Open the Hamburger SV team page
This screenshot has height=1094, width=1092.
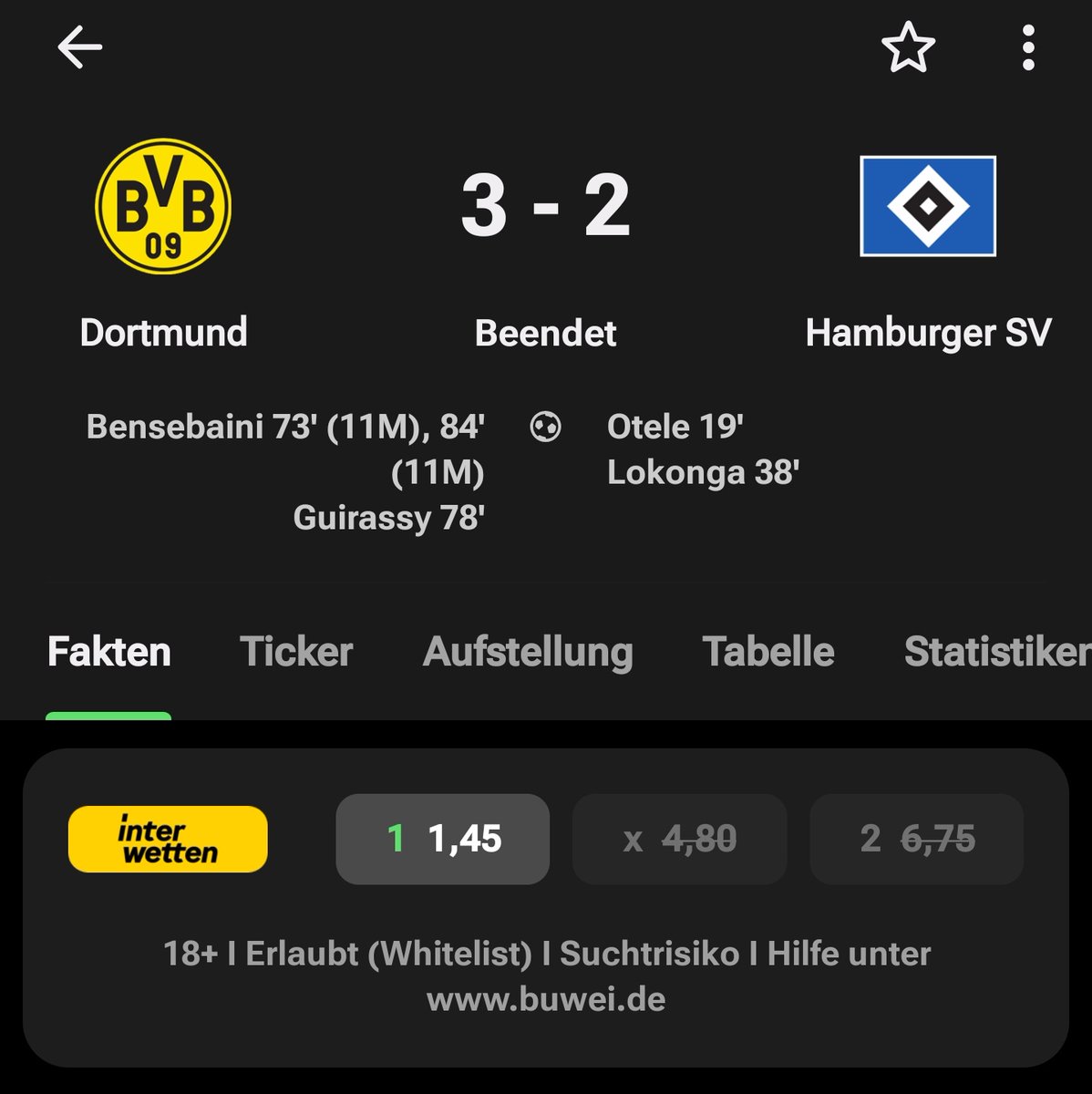point(928,207)
